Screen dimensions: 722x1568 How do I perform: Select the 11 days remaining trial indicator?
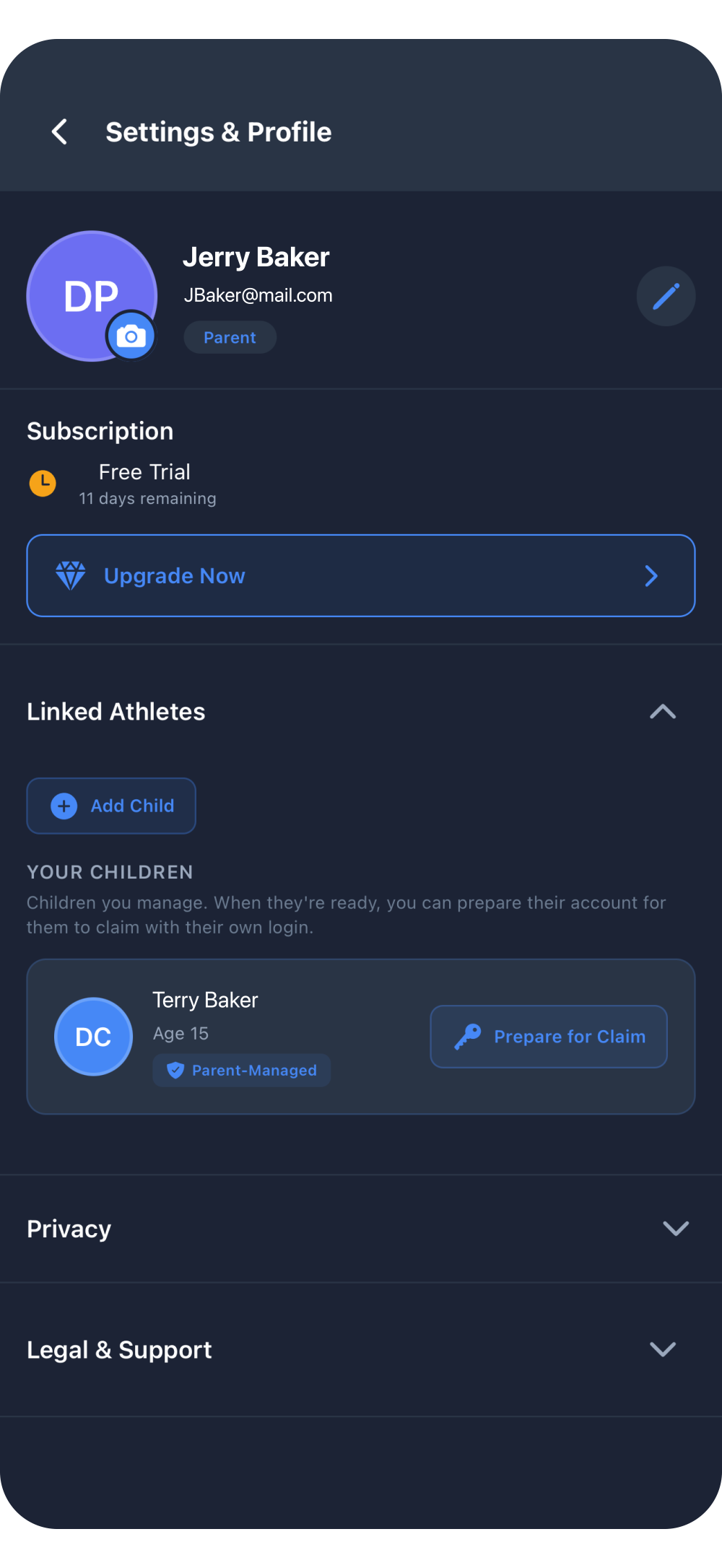tap(147, 498)
